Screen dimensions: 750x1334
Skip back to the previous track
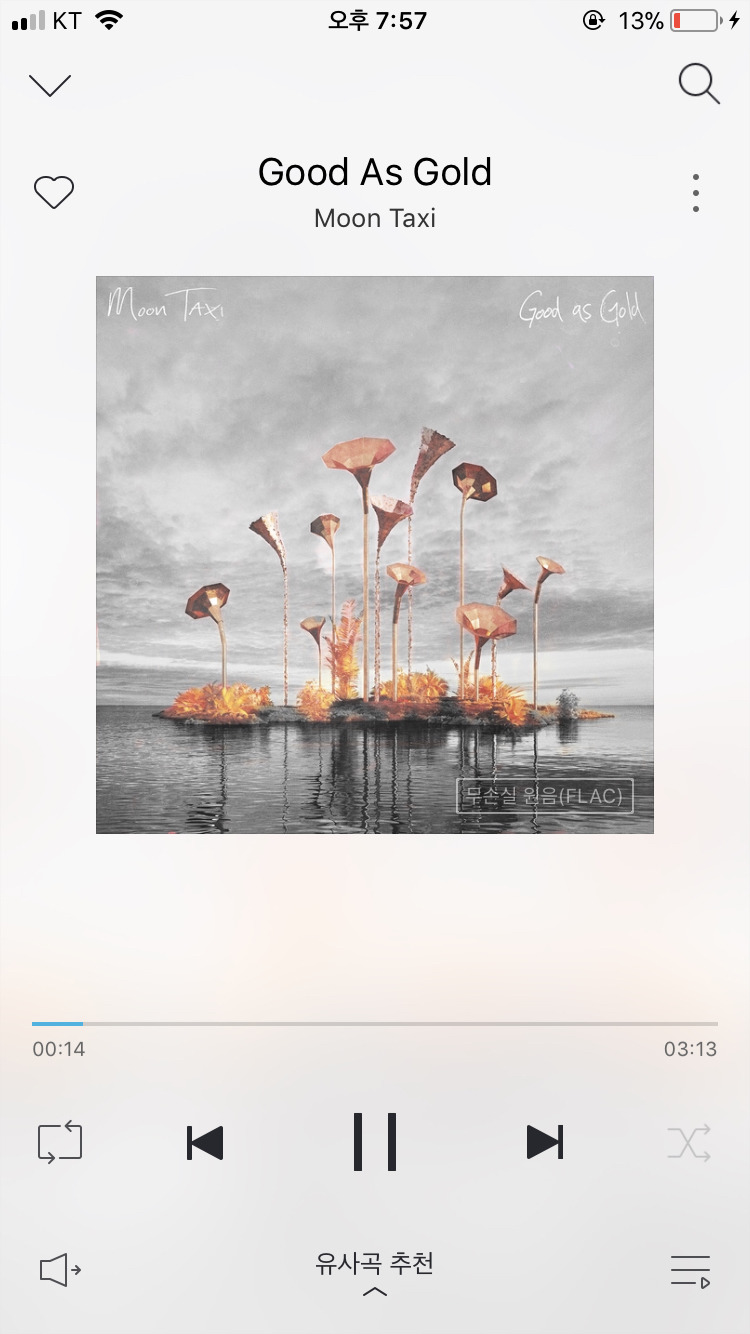coord(205,1142)
